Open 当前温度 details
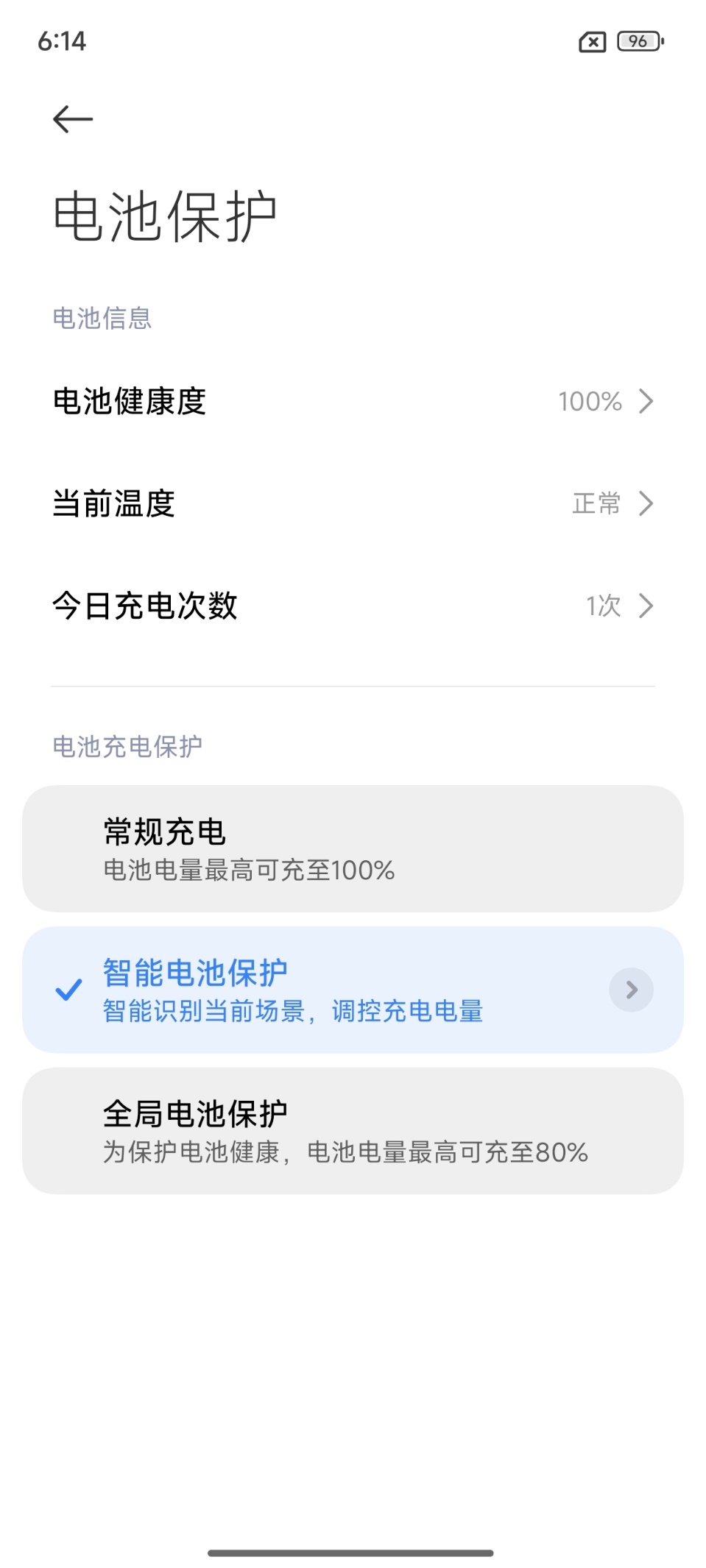Image resolution: width=706 pixels, height=1568 pixels. point(353,504)
